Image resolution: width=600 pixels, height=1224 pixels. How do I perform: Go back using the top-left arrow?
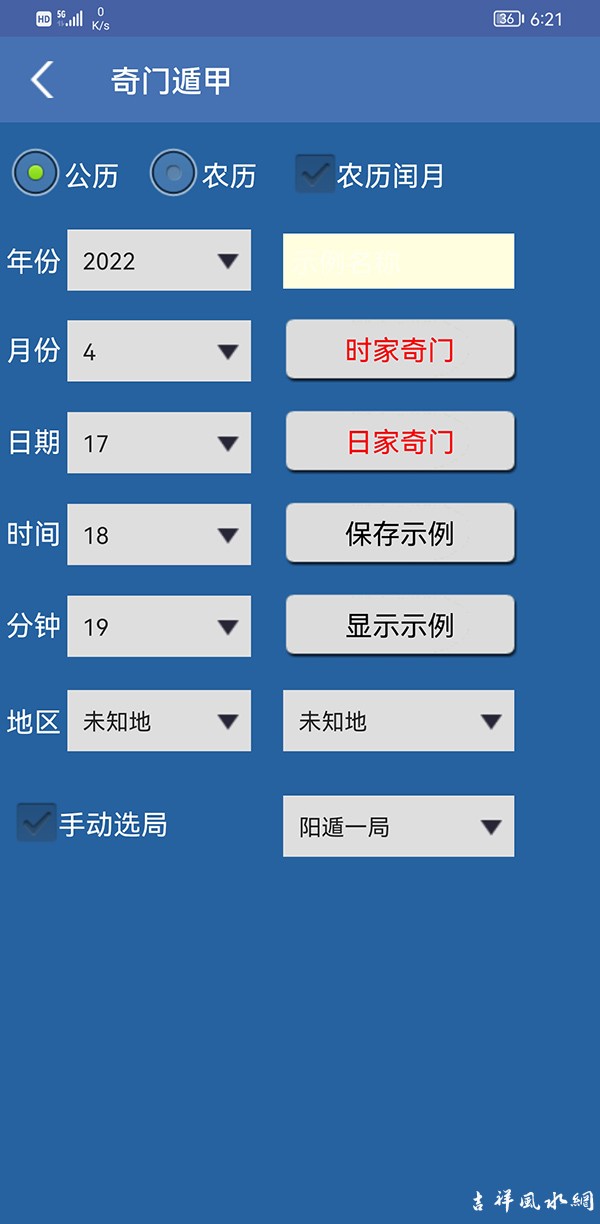(x=42, y=80)
